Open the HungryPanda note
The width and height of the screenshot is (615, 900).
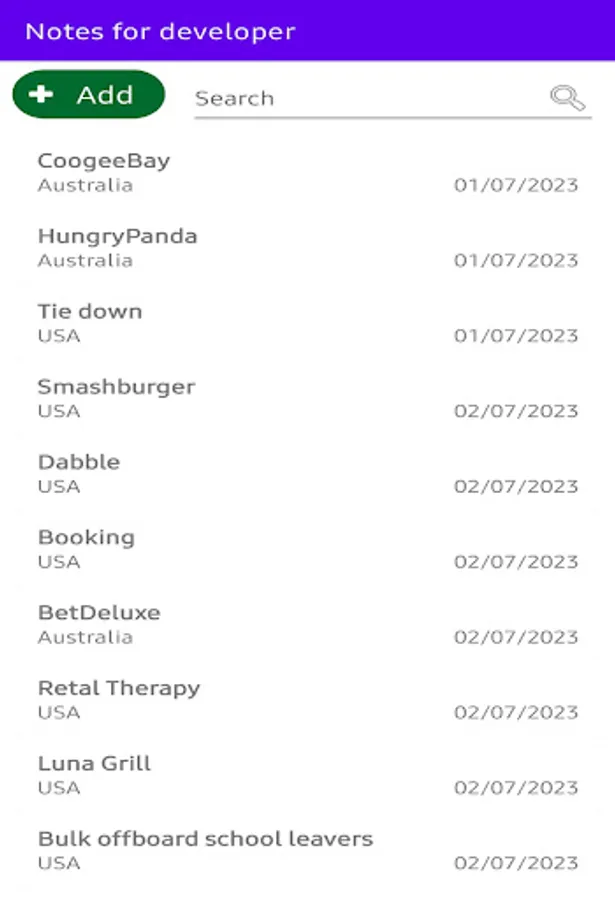click(307, 247)
